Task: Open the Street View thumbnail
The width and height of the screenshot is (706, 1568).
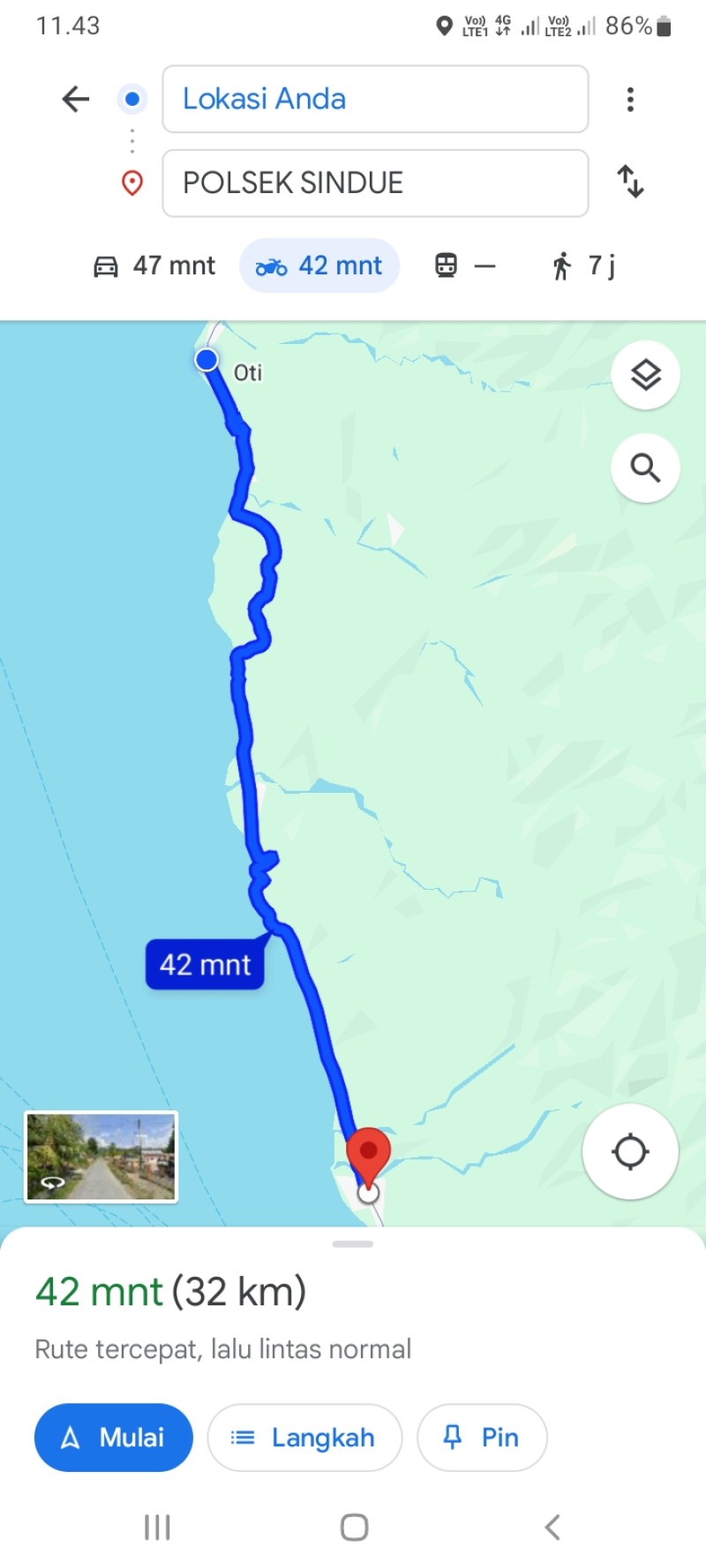Action: pos(101,1156)
